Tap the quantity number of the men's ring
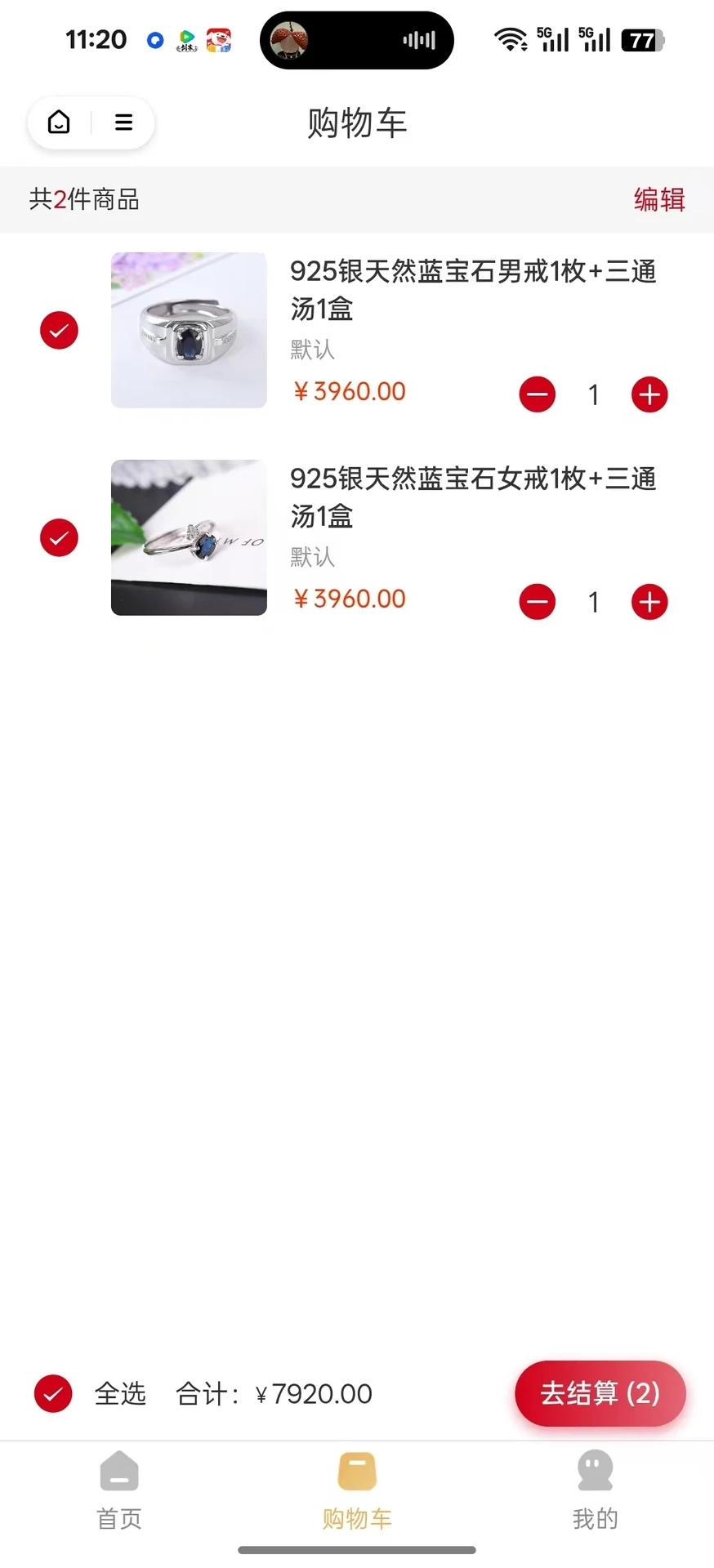This screenshot has height=1568, width=714. (x=593, y=394)
